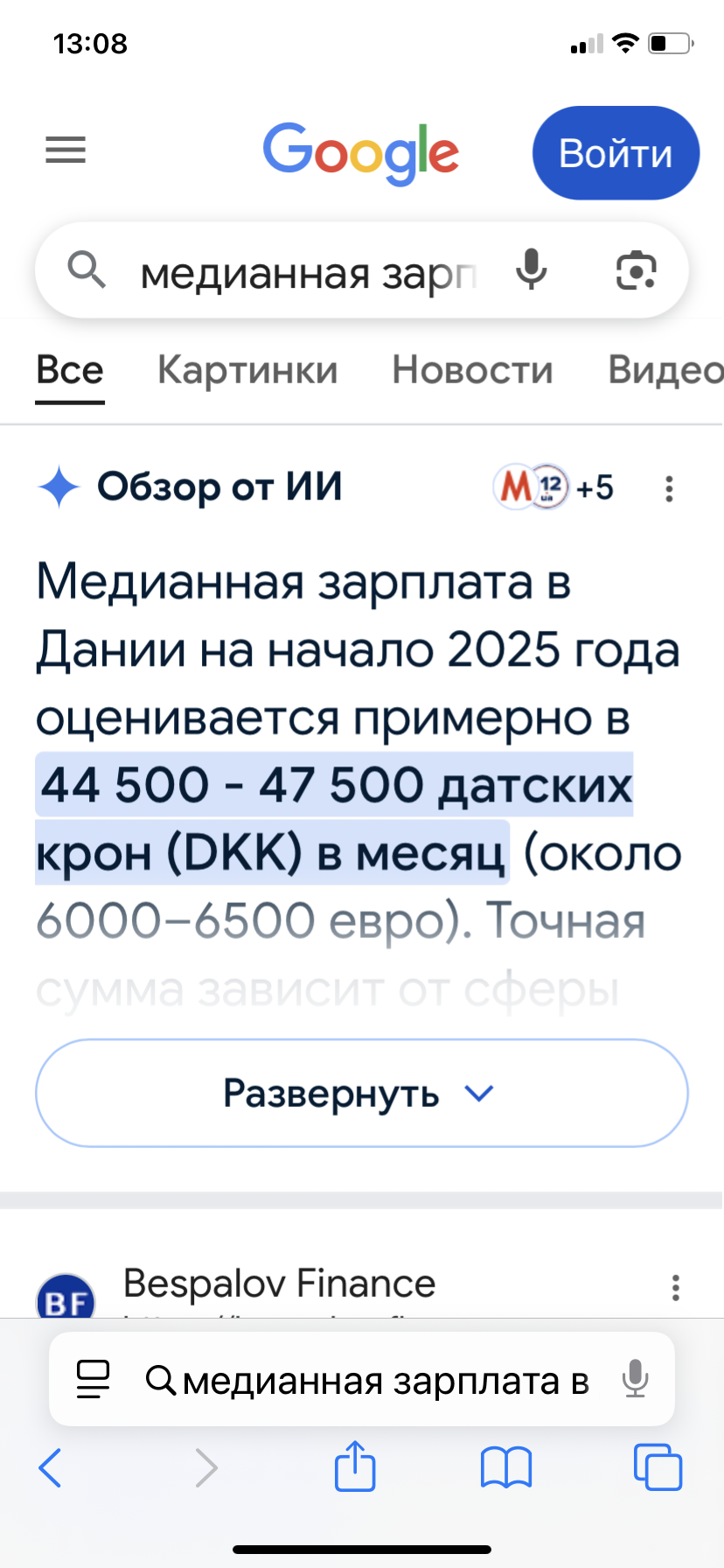Open the Bespalov Finance result
Screen dimensions: 724x1568
[279, 1284]
